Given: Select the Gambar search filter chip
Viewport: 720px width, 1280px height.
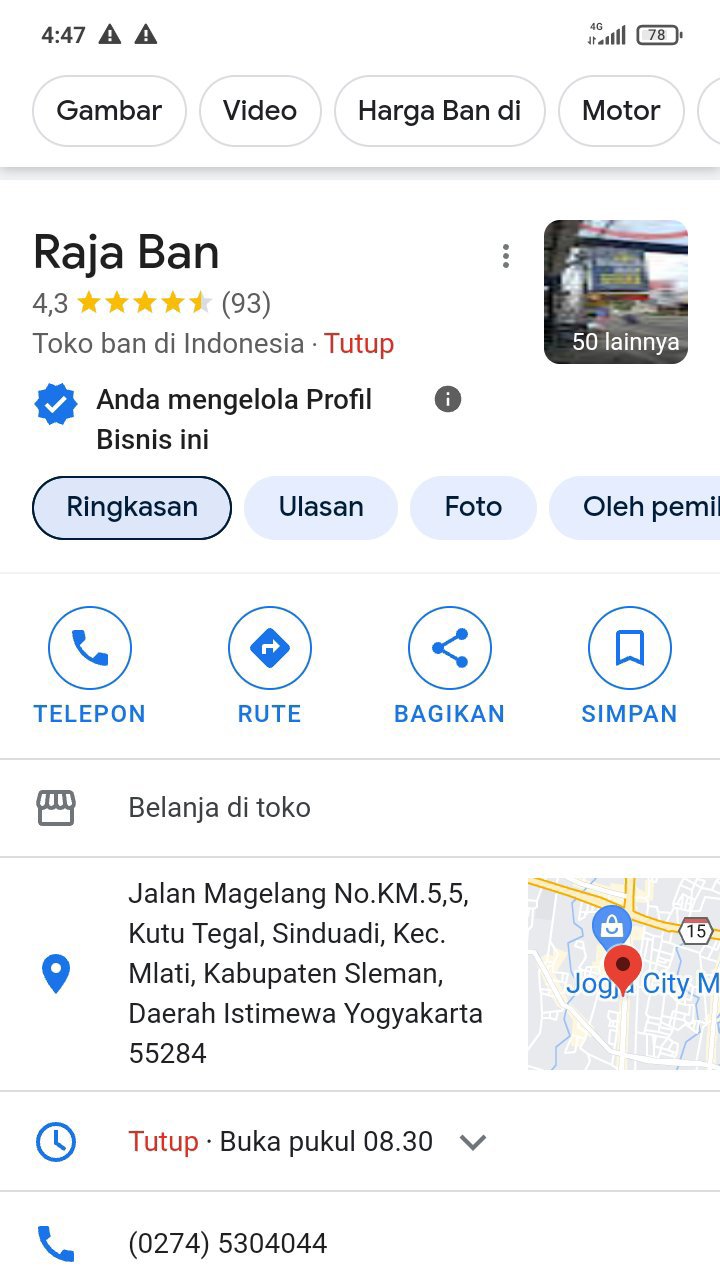Looking at the screenshot, I should click(x=109, y=111).
